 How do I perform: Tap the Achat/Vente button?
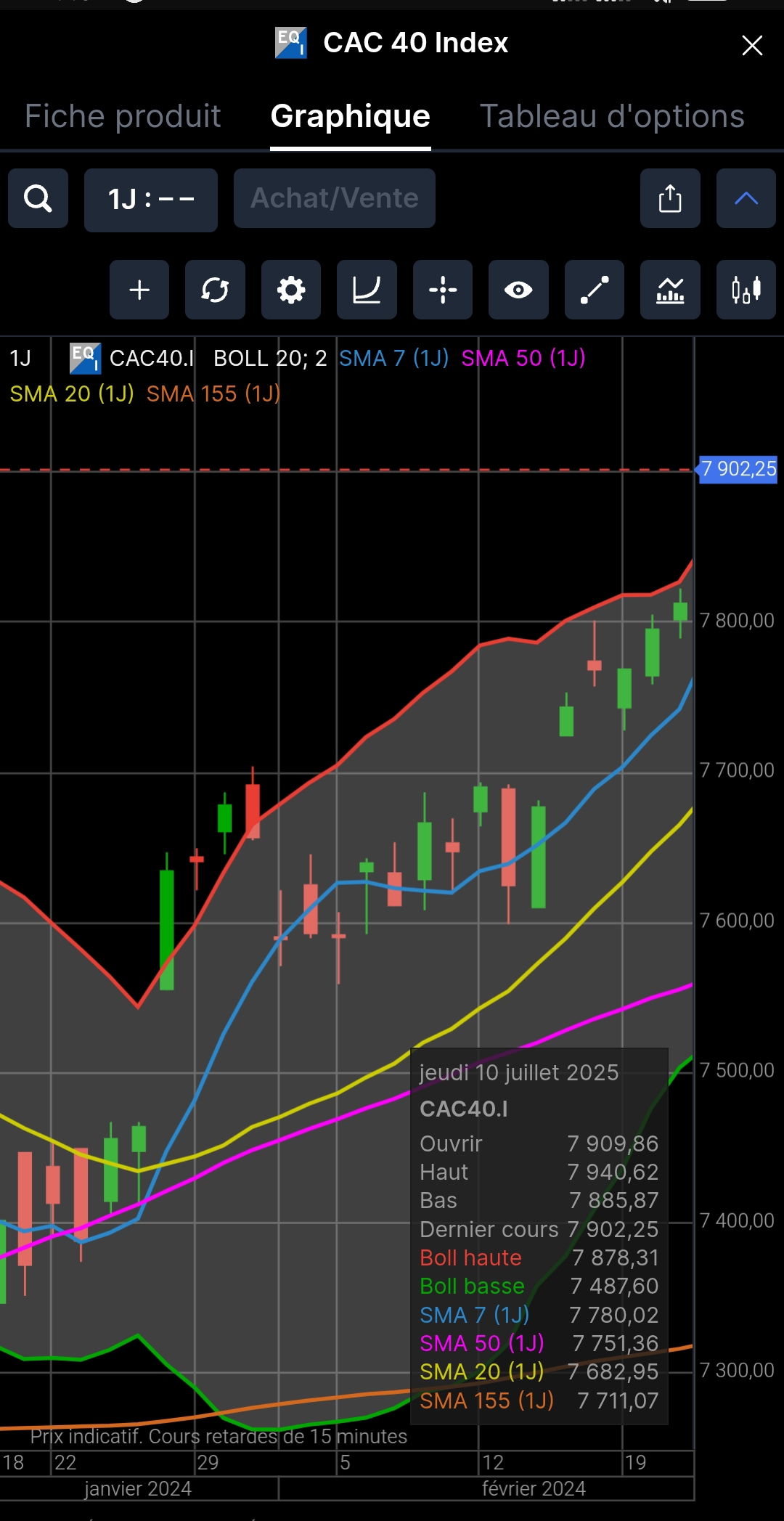click(335, 198)
